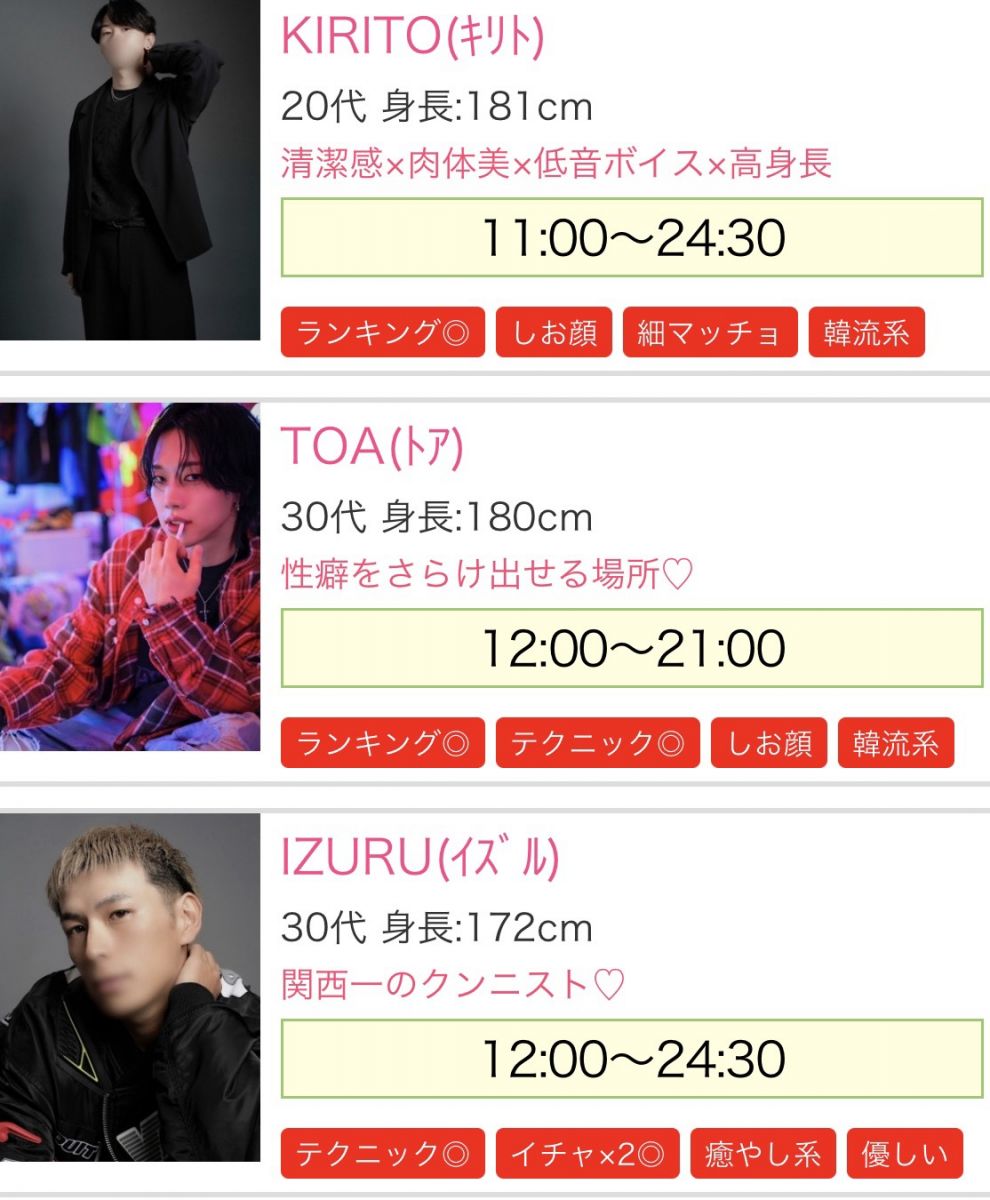Select IZURU's 12:00〜24:30 schedule box

[x=632, y=1059]
